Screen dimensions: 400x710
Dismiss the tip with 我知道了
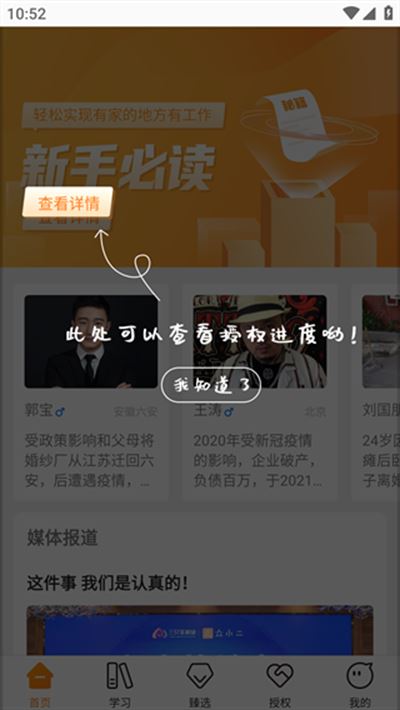coord(211,385)
